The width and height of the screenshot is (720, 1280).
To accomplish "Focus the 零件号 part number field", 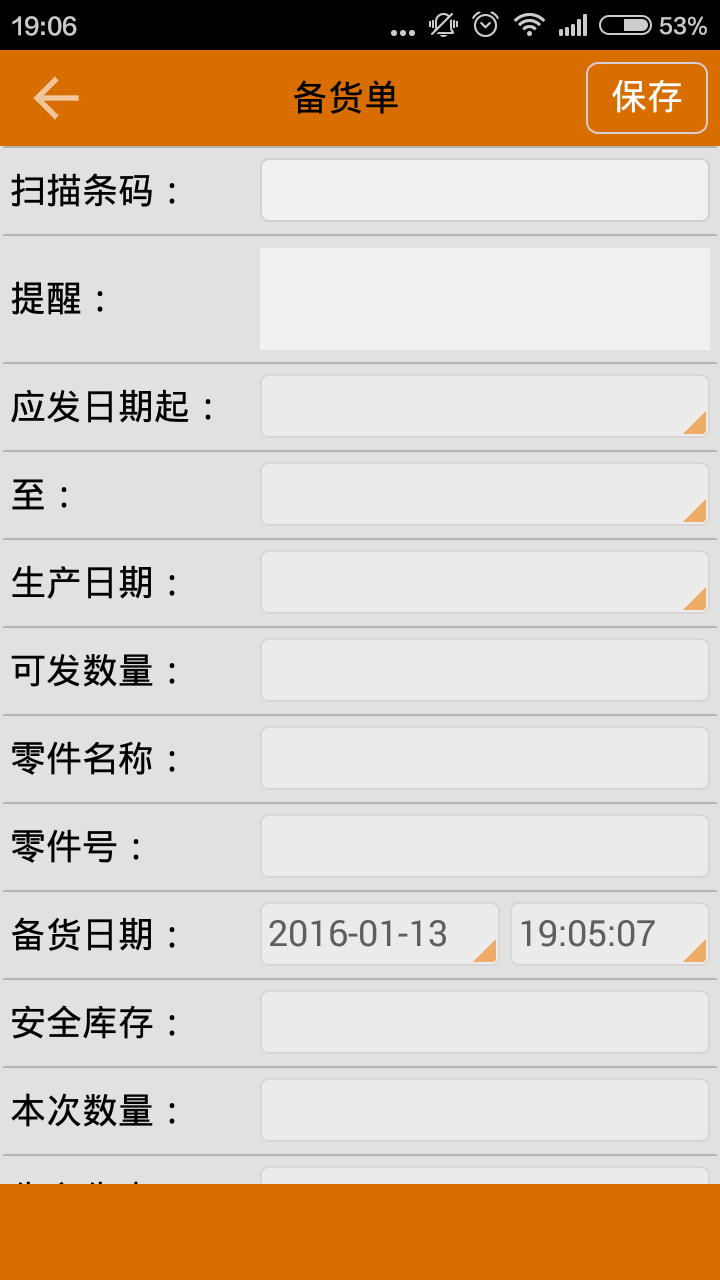I will click(x=485, y=846).
